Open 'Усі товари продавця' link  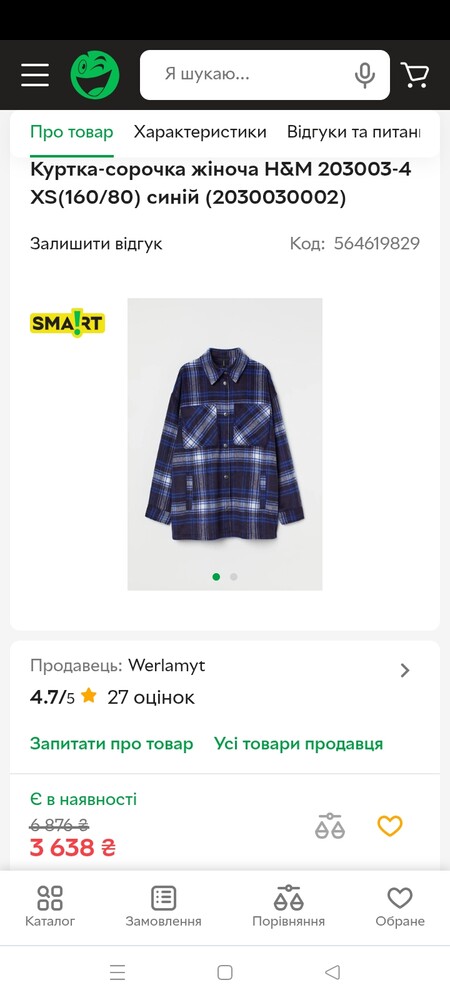coord(298,744)
